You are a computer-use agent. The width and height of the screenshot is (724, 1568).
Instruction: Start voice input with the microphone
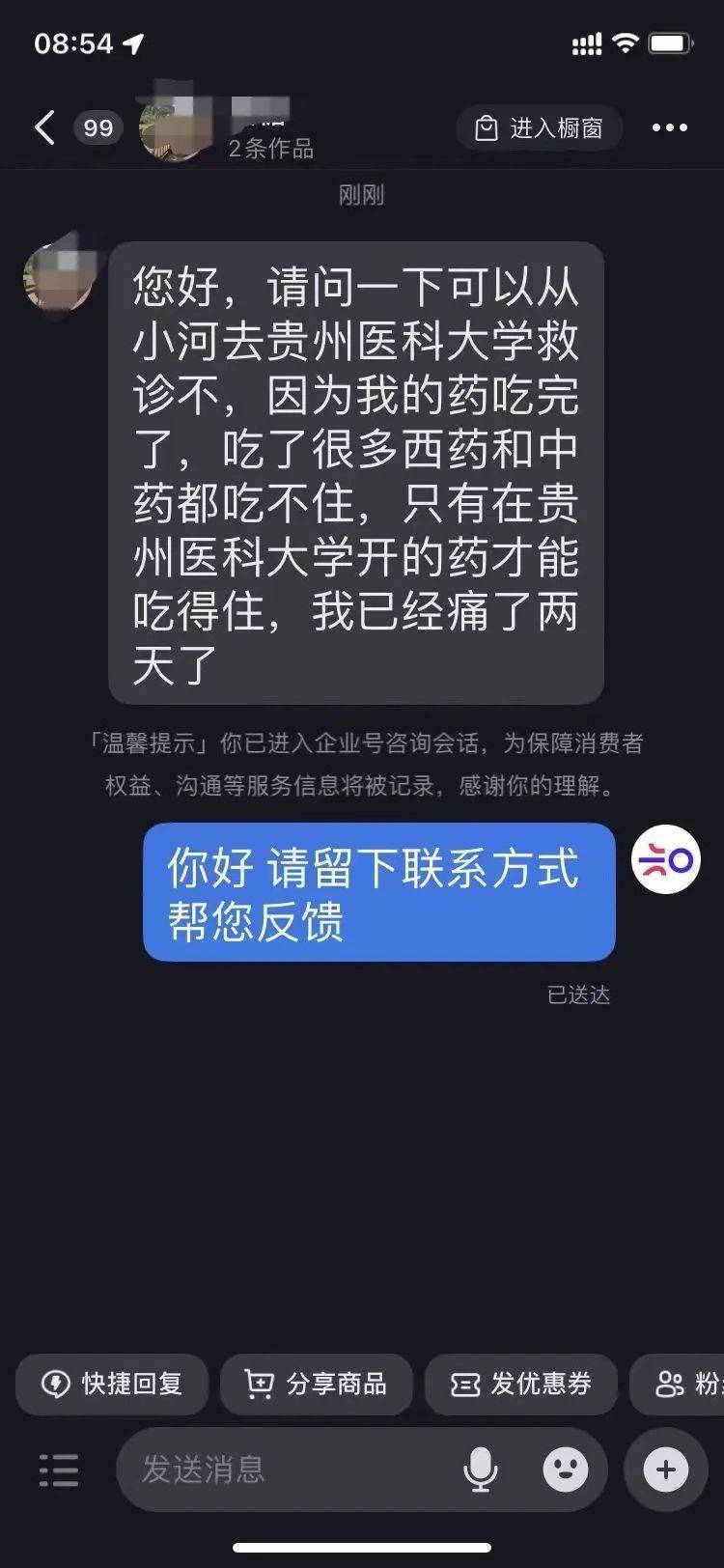[x=480, y=1470]
